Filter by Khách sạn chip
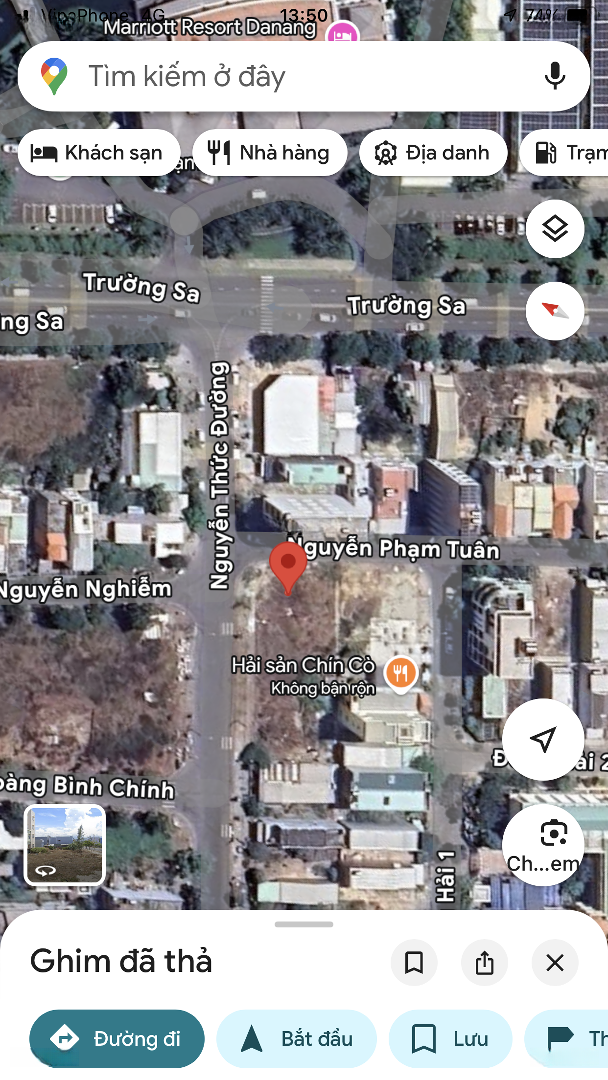Viewport: 608px width, 1080px height. coord(98,153)
